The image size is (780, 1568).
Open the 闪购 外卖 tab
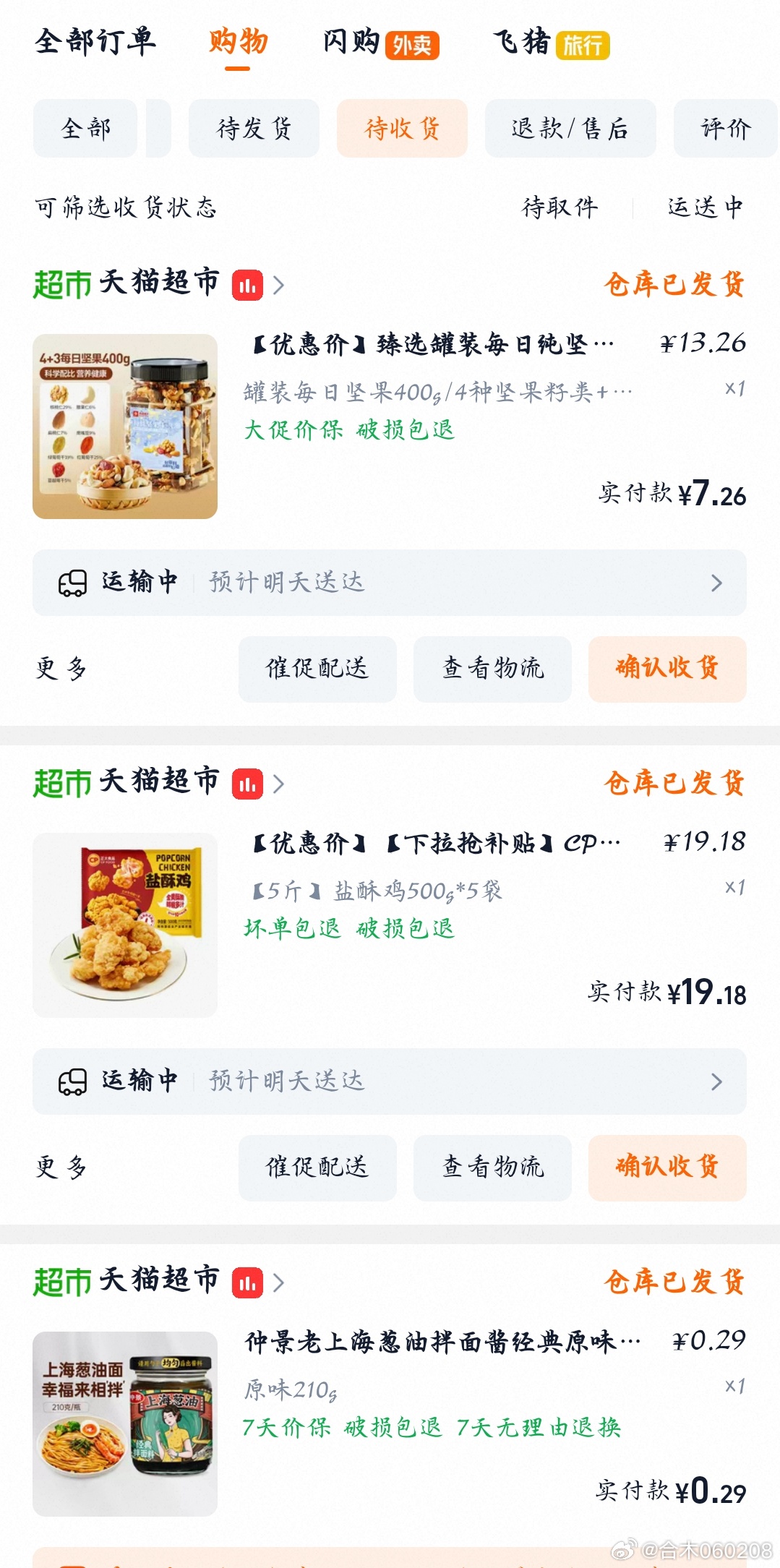381,43
